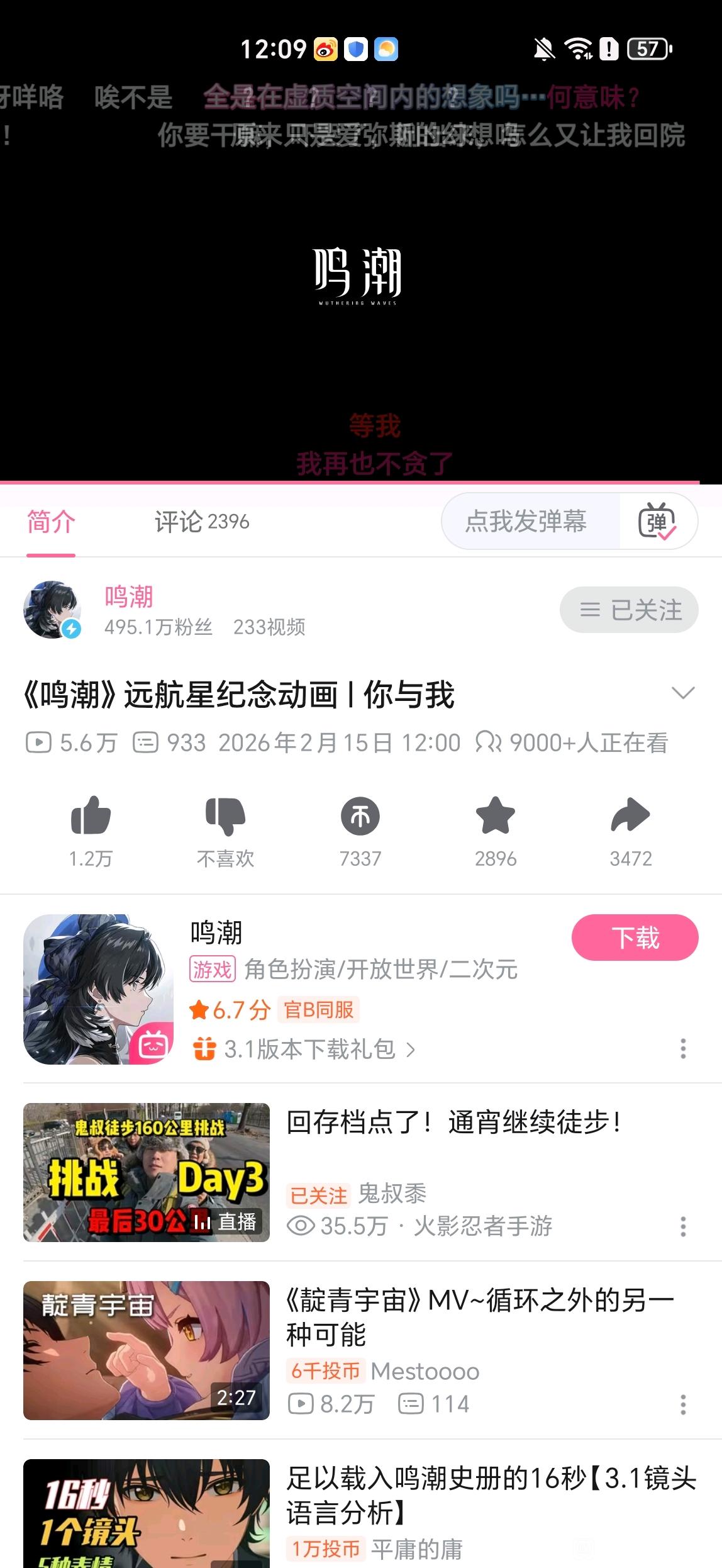Tap the 点我发弹幕 input box
The width and height of the screenshot is (722, 1568).
pos(527,522)
